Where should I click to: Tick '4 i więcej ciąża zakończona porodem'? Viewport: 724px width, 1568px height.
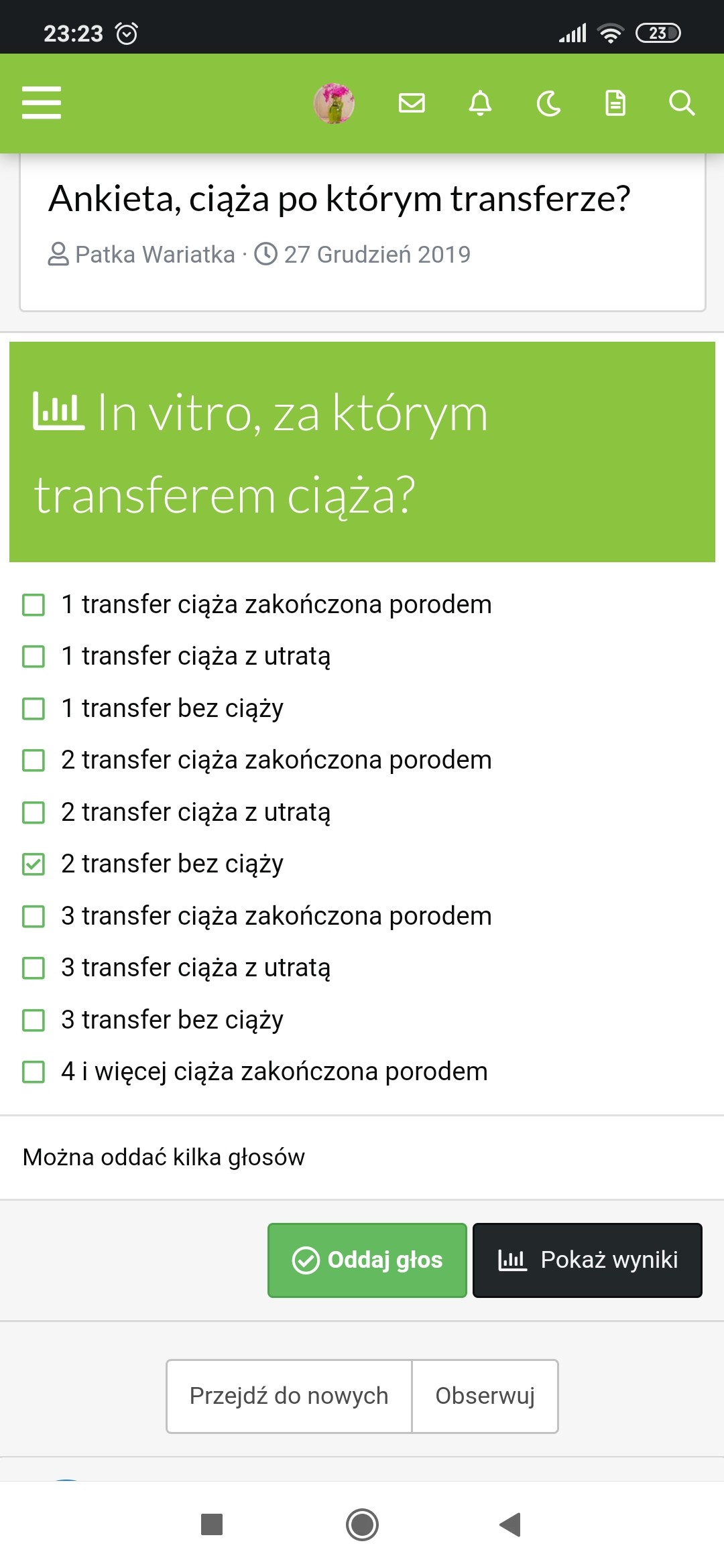pyautogui.click(x=34, y=1072)
